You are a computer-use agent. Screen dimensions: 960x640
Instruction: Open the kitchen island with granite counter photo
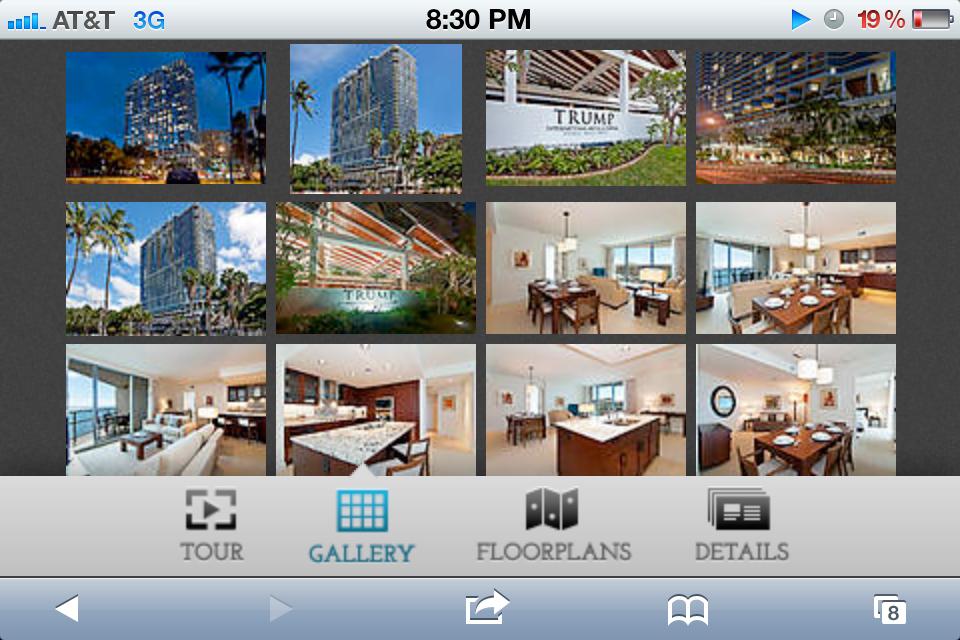click(376, 410)
